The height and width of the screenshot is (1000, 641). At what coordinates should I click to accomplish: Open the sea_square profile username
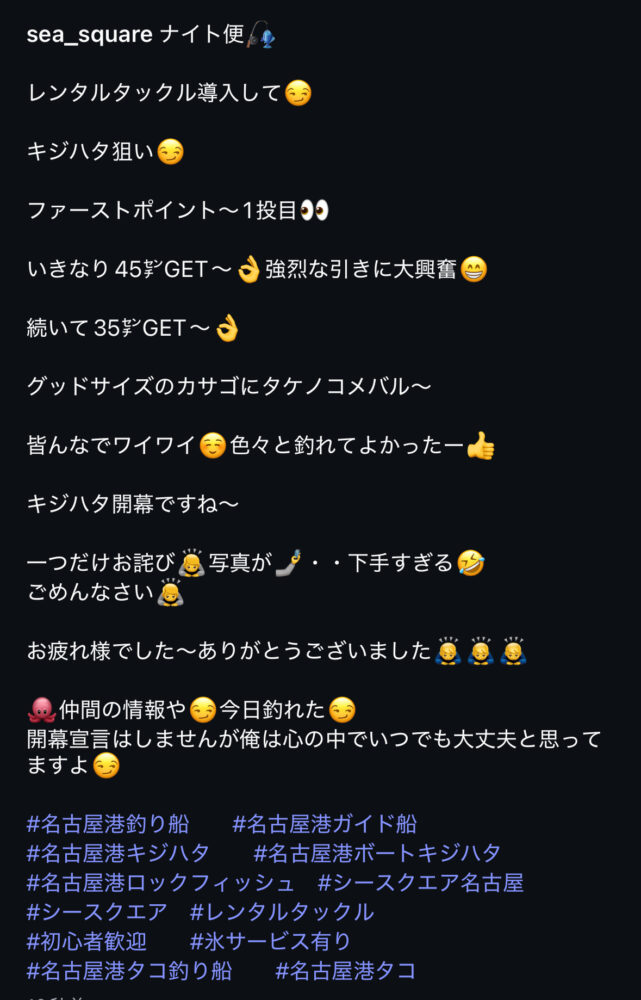(89, 35)
